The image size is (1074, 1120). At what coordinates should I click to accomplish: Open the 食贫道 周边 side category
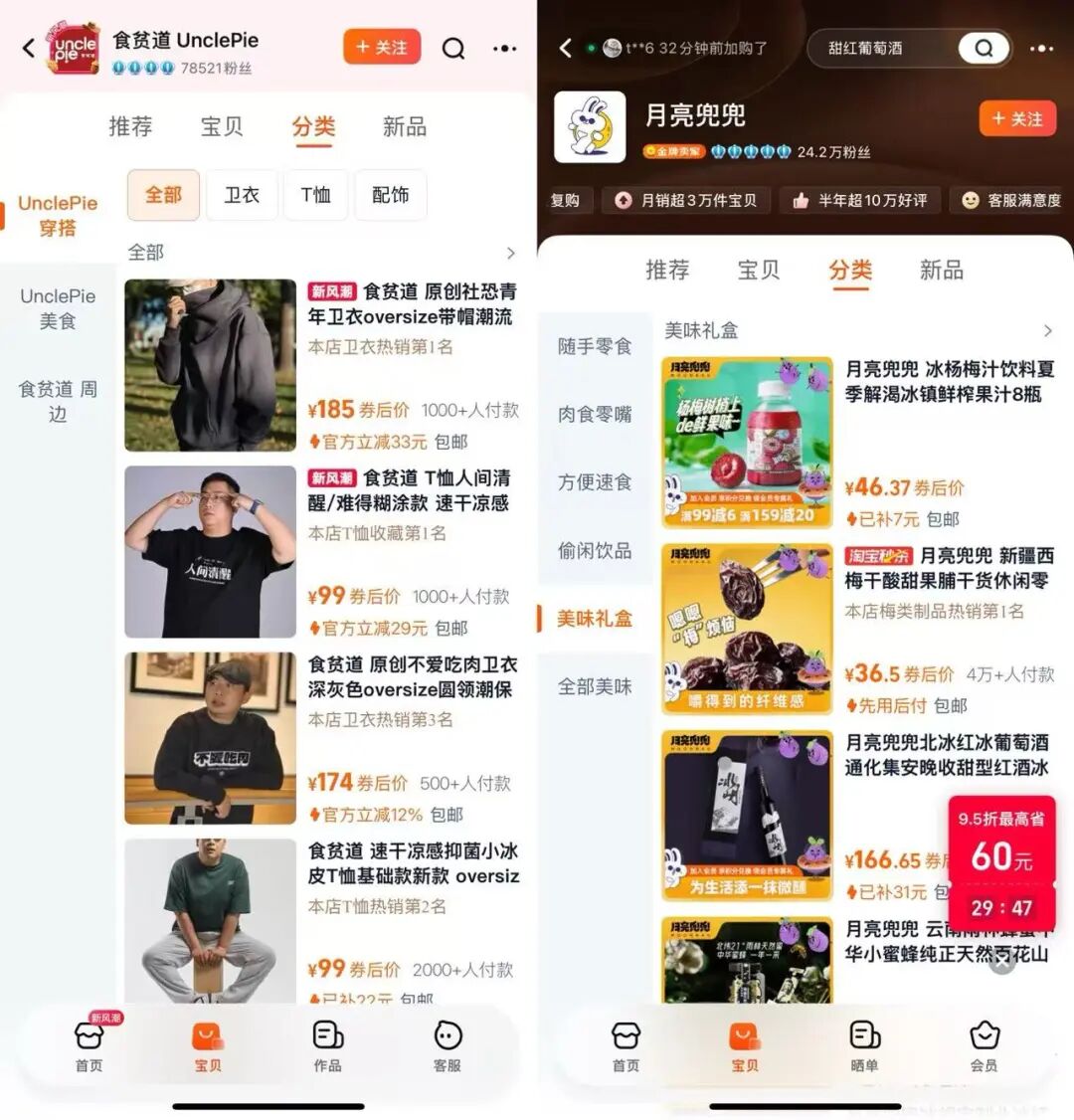(58, 401)
